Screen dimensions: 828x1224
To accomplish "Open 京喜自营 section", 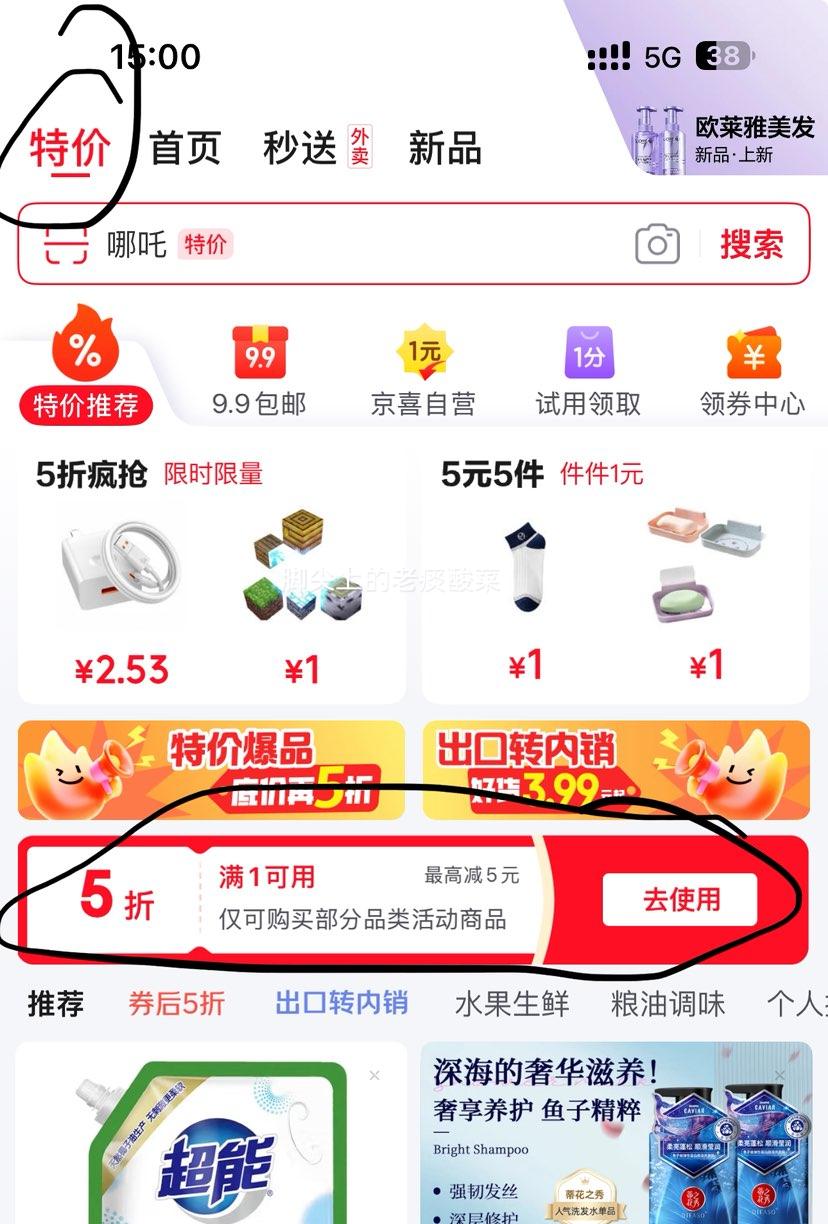I will [423, 371].
